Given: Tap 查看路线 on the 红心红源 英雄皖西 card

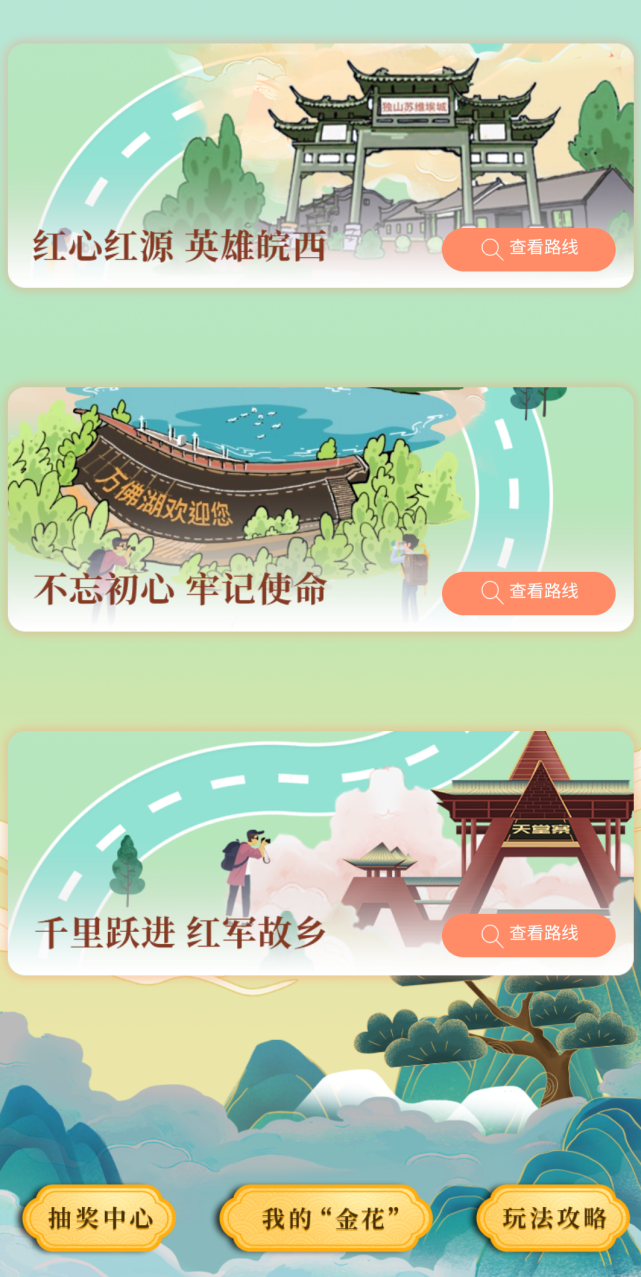Looking at the screenshot, I should 528,249.
